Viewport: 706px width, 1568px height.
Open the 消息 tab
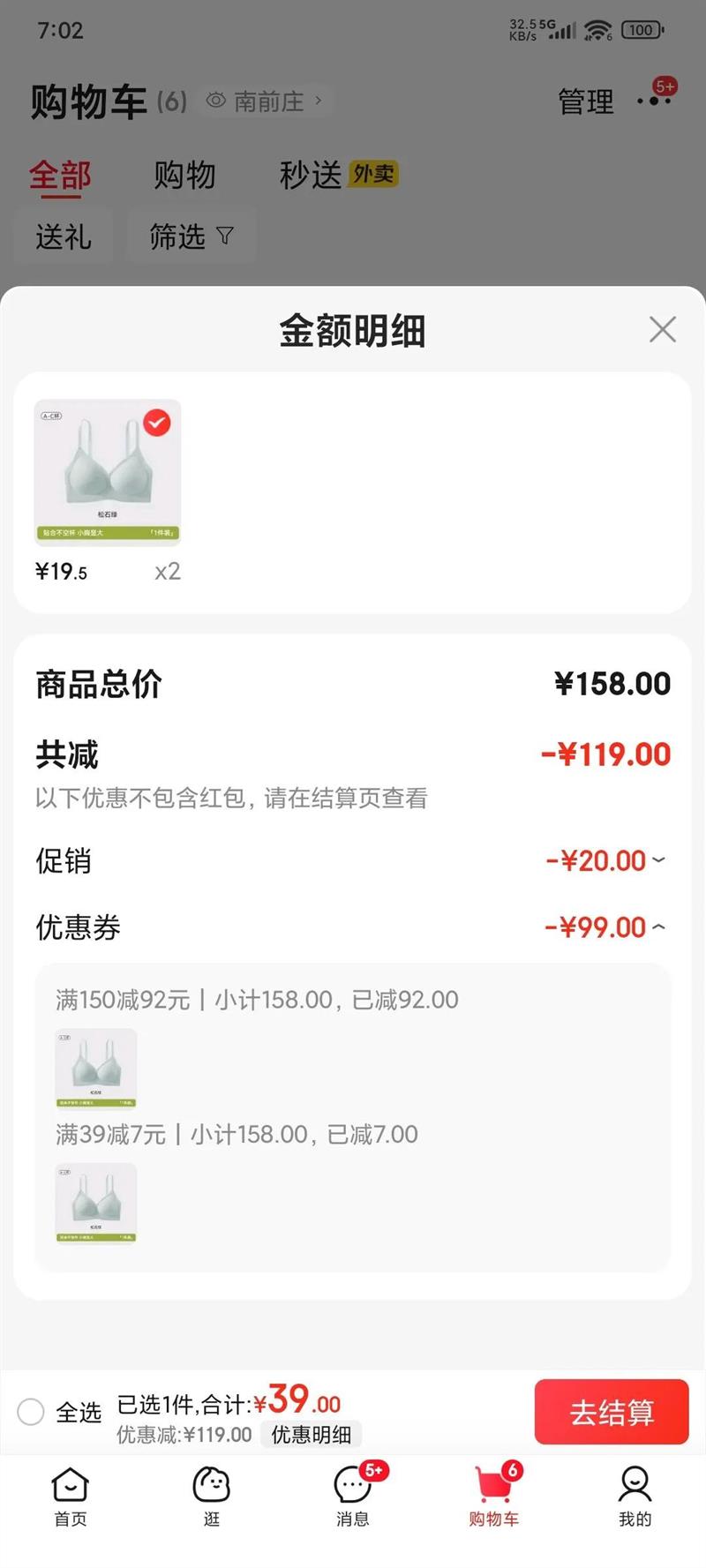click(x=353, y=1497)
